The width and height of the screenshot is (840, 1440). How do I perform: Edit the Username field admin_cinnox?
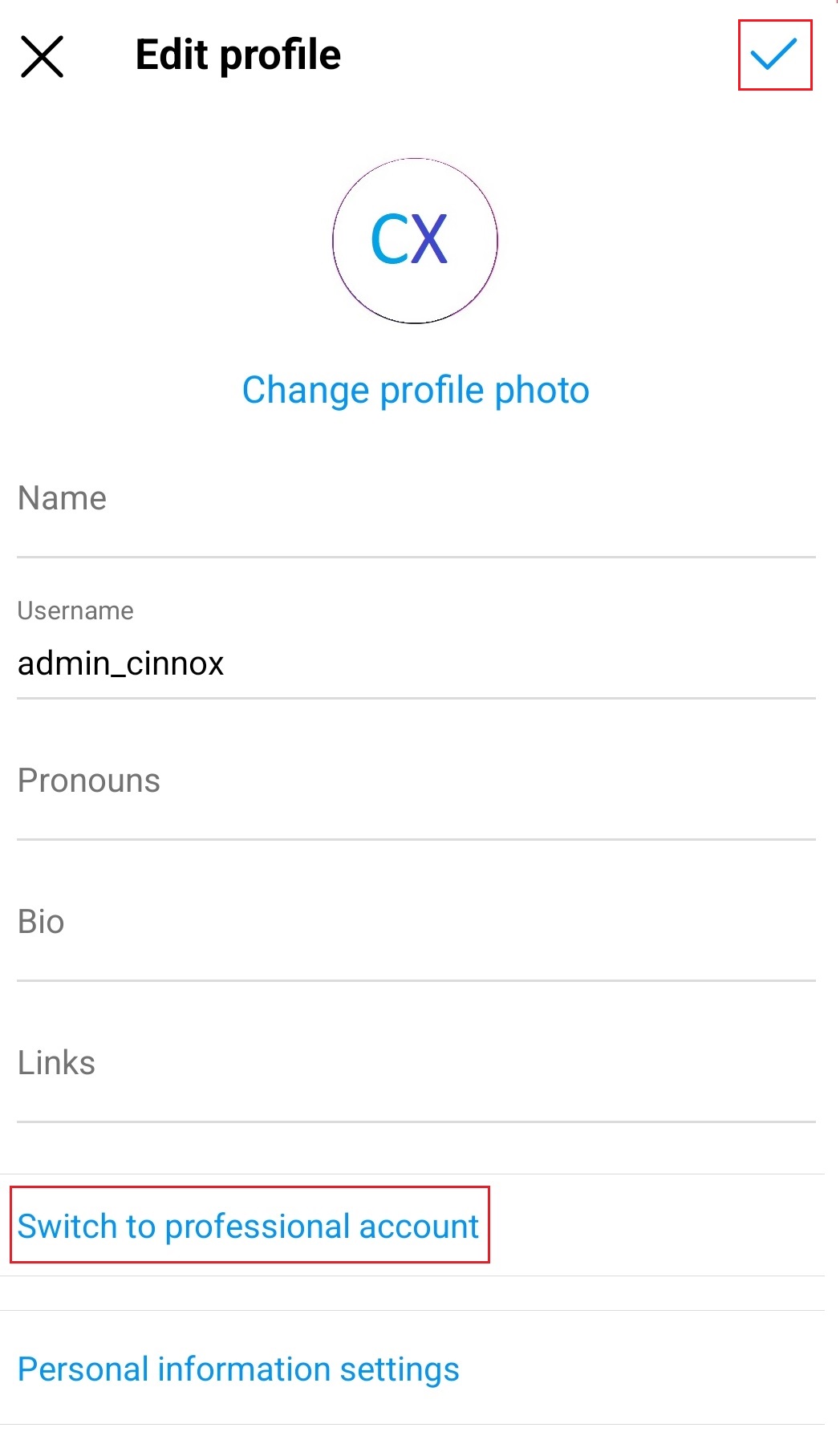416,663
